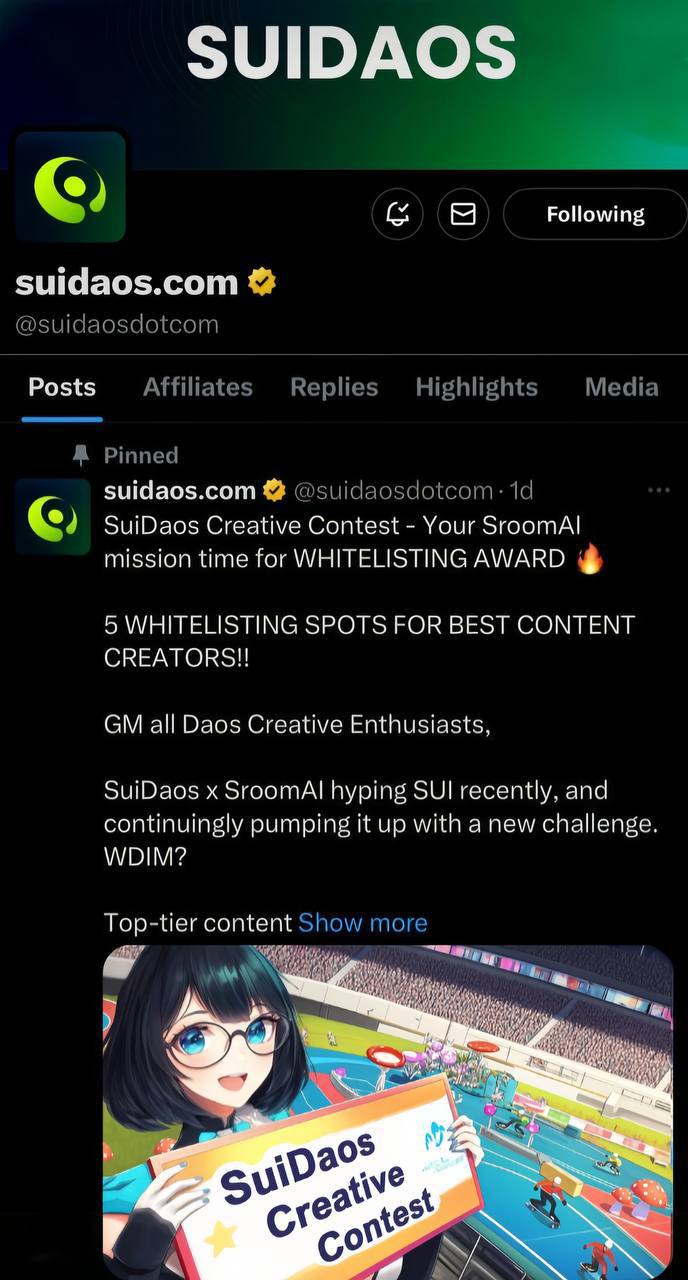This screenshot has height=1280, width=688.
Task: Switch to the Affiliates tab
Action: (198, 387)
